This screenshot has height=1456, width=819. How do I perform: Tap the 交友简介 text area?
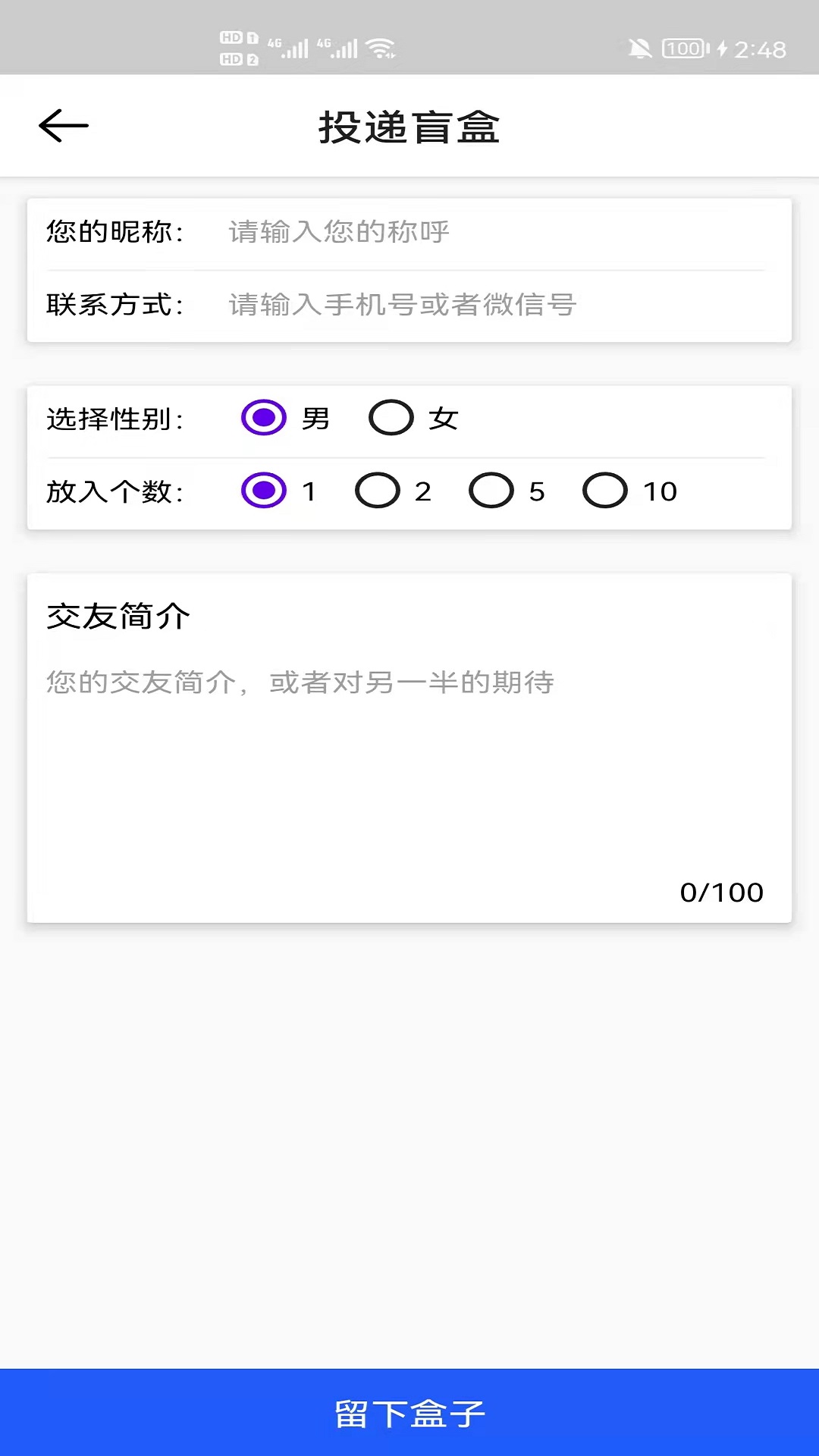409,758
